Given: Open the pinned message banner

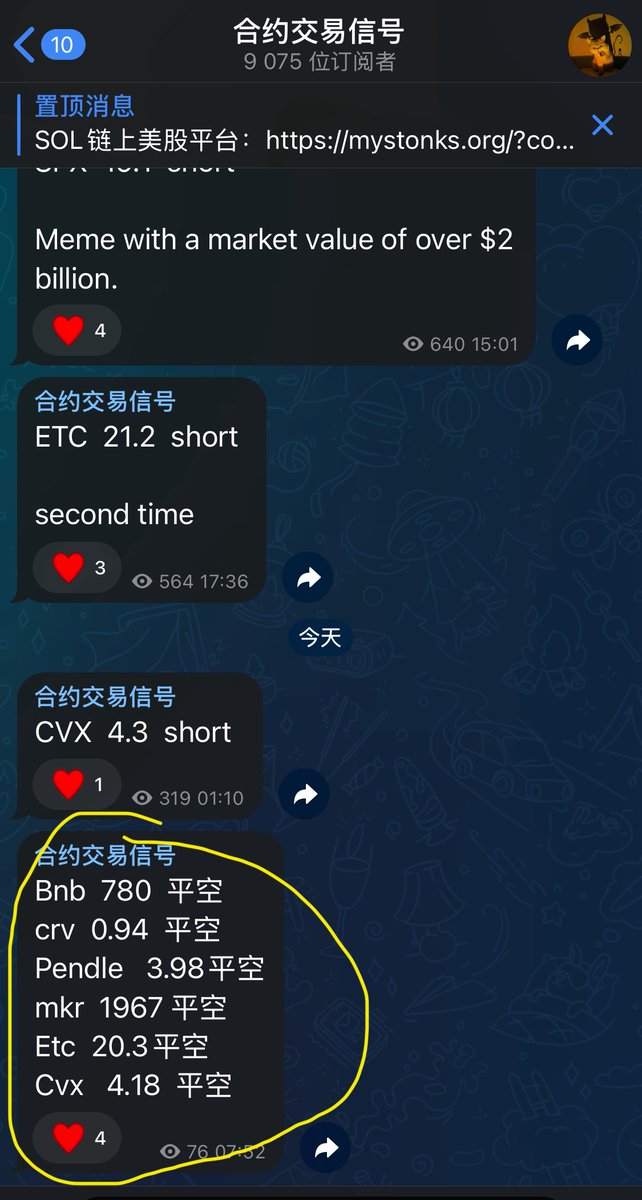Looking at the screenshot, I should 300,124.
